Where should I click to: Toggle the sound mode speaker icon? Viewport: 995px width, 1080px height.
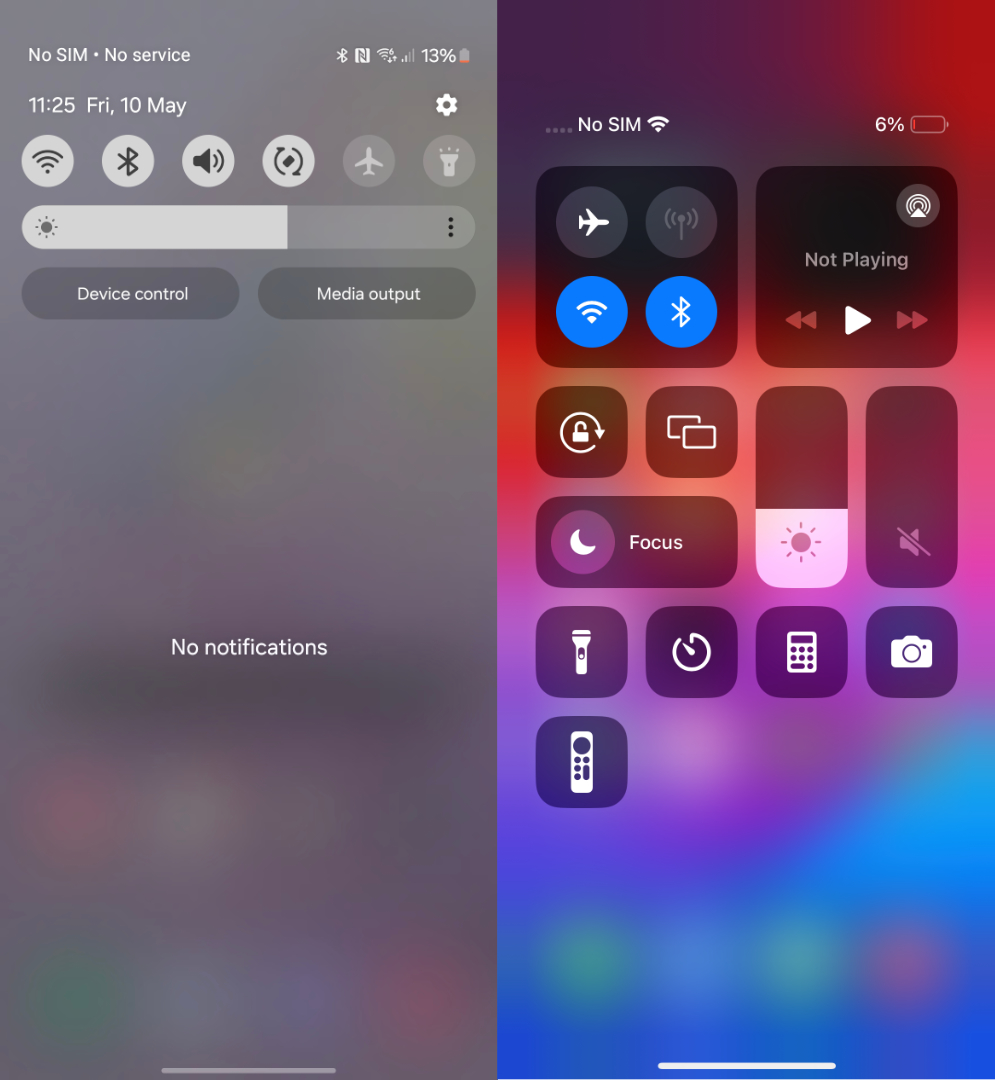(x=208, y=161)
